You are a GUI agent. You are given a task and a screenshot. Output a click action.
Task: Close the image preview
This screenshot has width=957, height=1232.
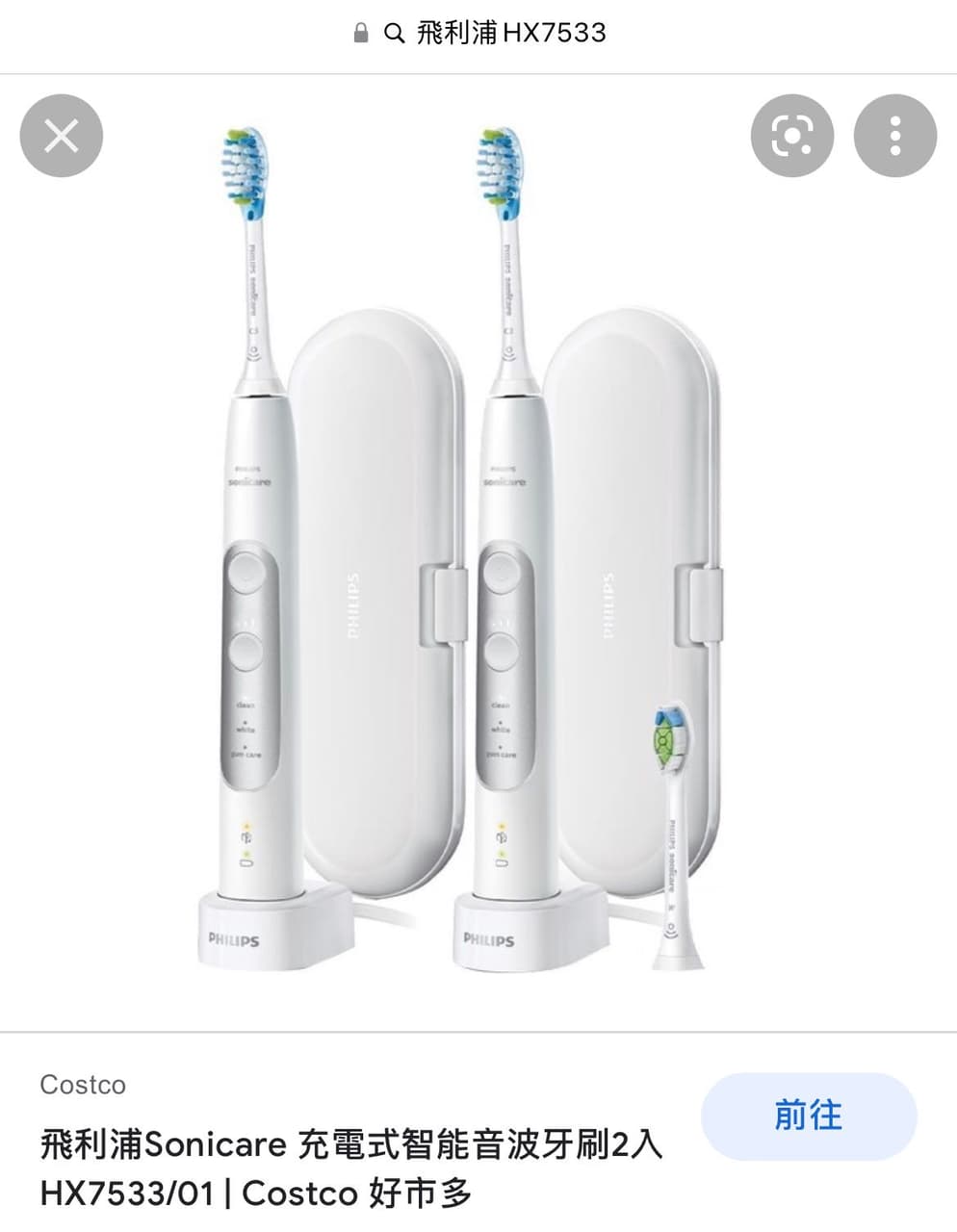[62, 136]
